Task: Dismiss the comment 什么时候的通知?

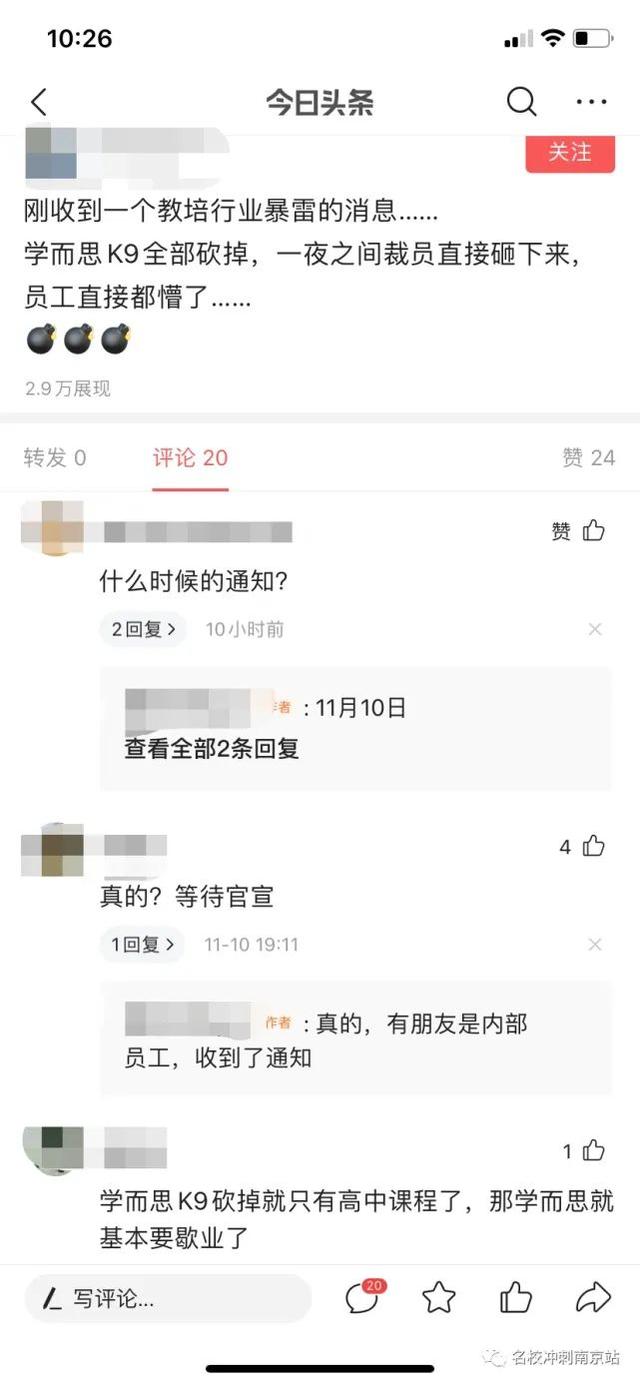Action: coord(595,629)
